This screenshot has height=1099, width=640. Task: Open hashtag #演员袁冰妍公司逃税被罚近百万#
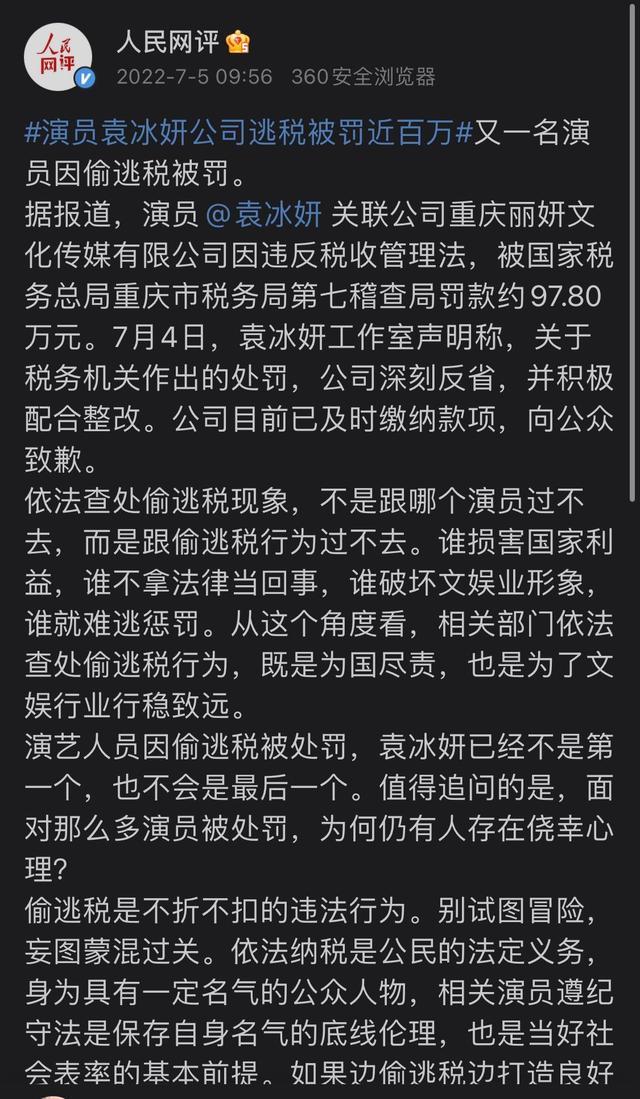(x=247, y=134)
